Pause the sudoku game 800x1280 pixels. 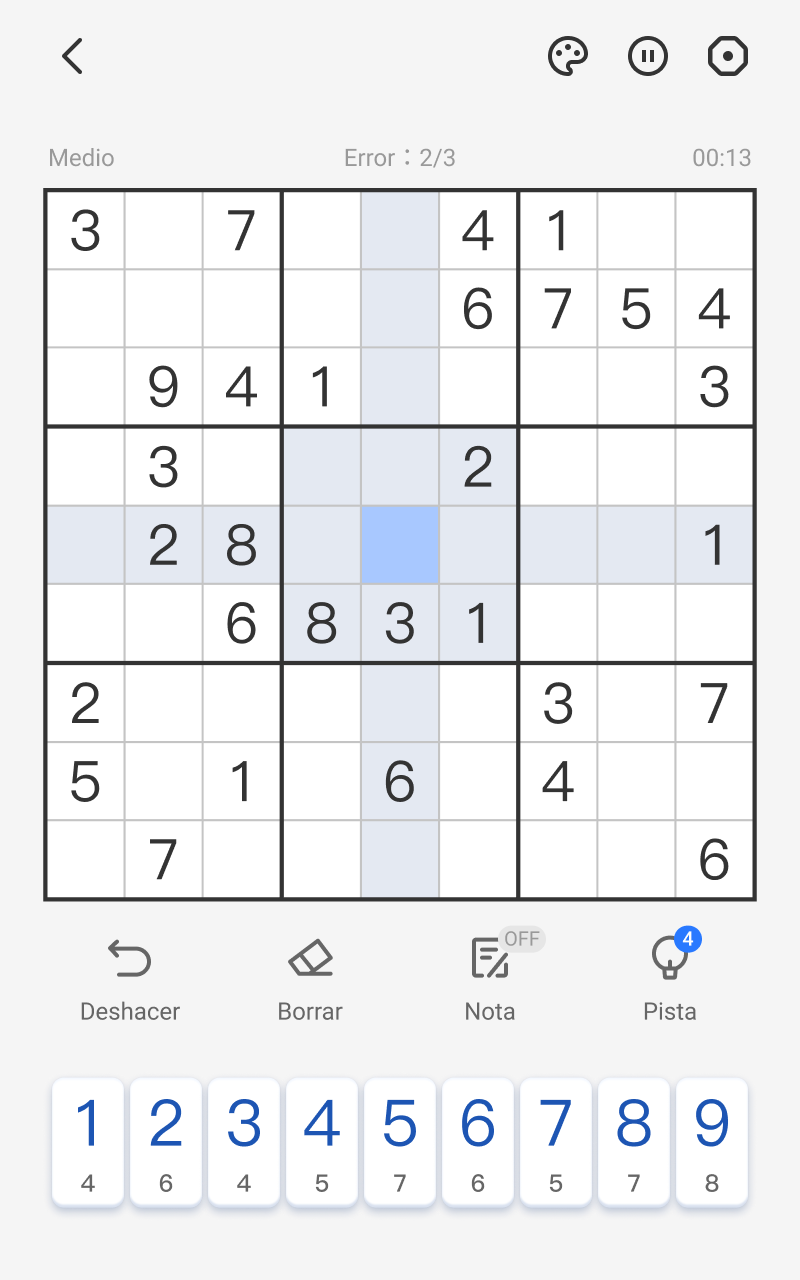pyautogui.click(x=648, y=57)
